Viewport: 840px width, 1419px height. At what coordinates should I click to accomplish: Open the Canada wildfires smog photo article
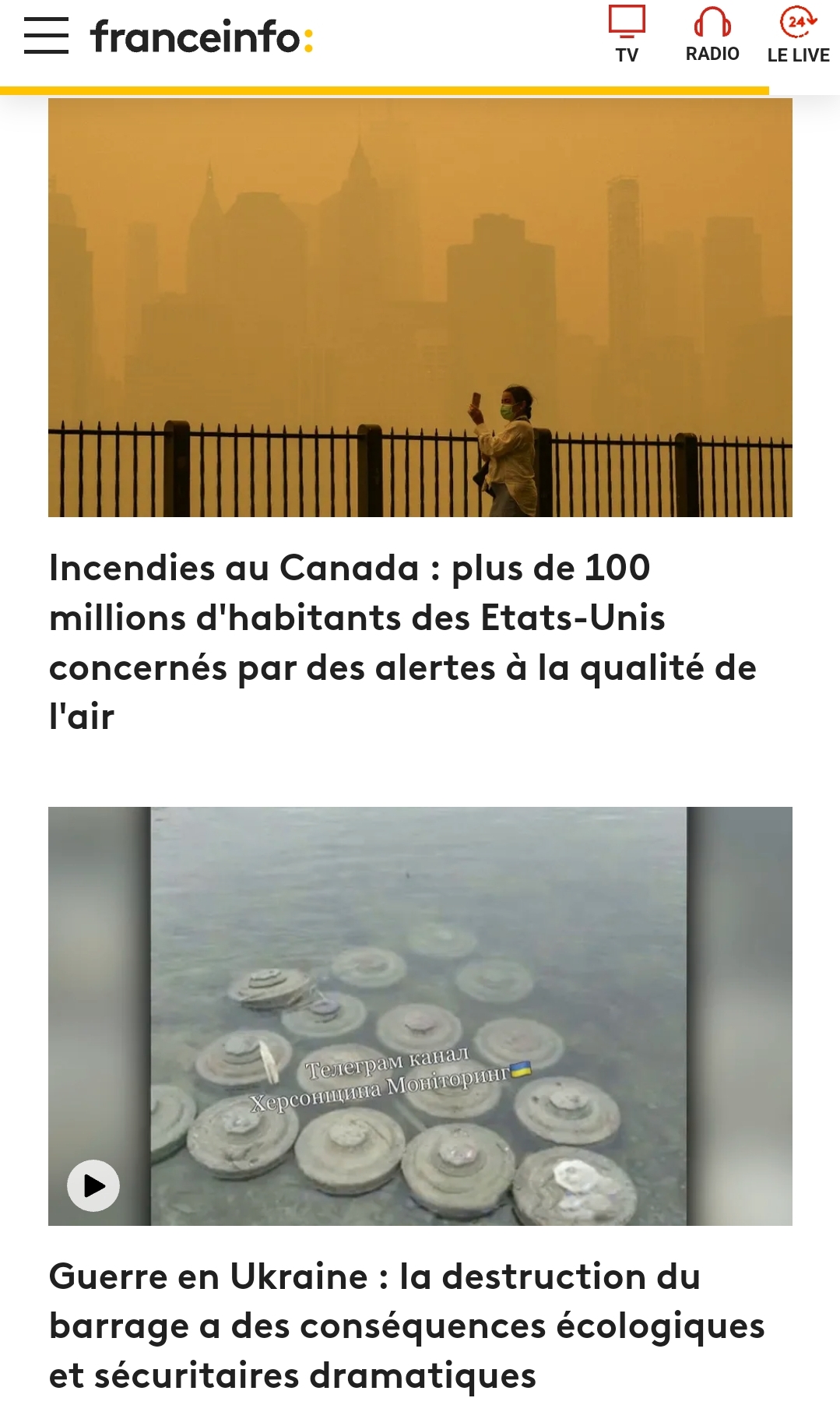(420, 308)
